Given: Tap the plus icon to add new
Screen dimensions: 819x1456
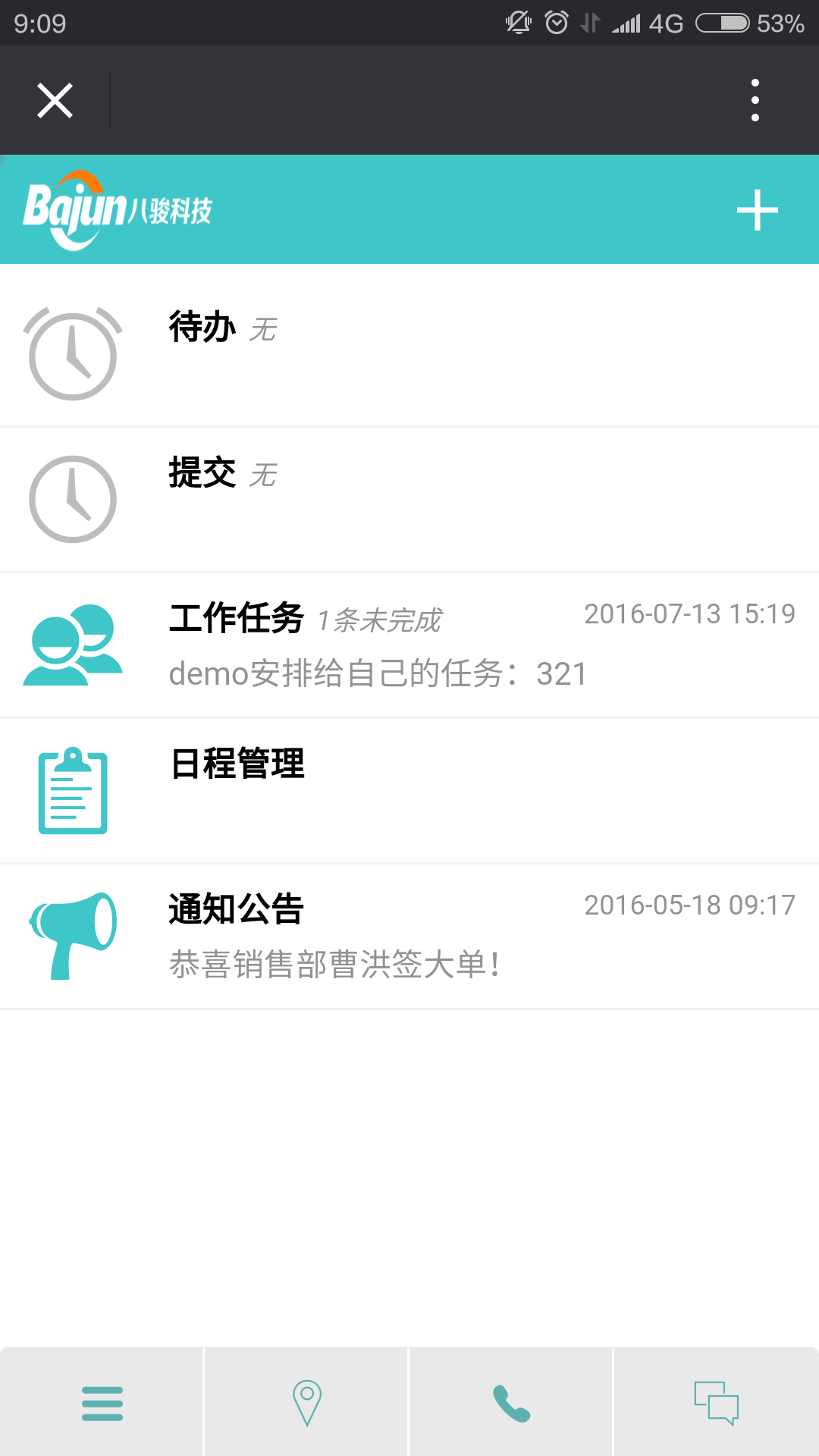Looking at the screenshot, I should pos(757,210).
